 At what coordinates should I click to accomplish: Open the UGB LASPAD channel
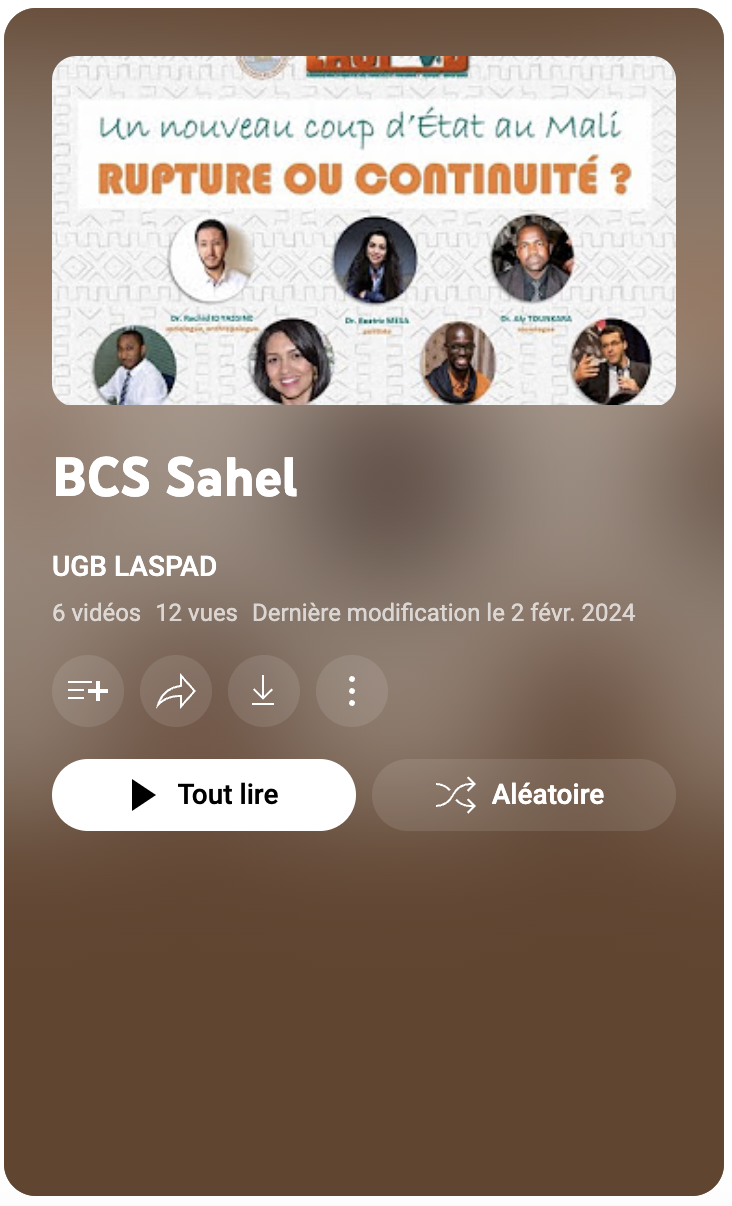click(134, 566)
